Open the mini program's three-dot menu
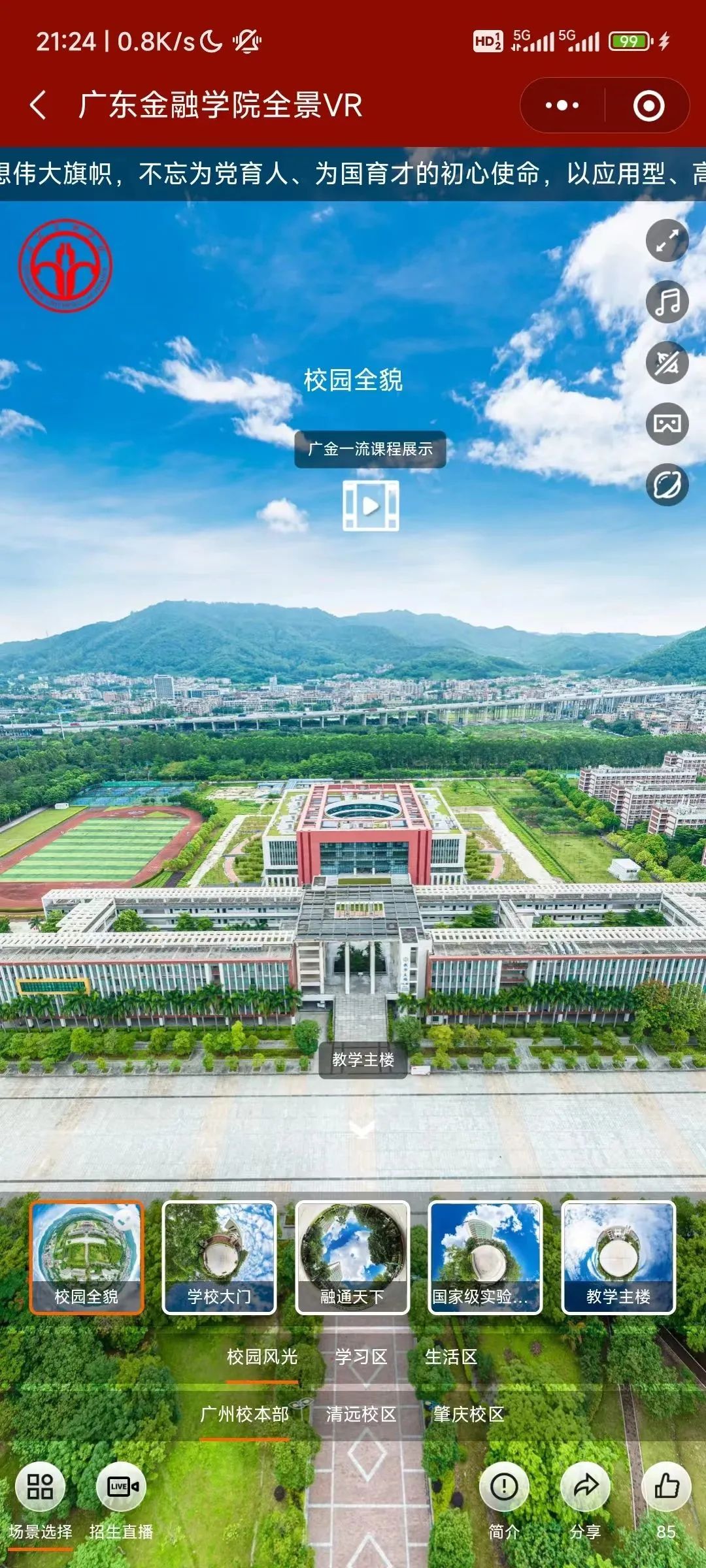706x1568 pixels. coord(562,105)
